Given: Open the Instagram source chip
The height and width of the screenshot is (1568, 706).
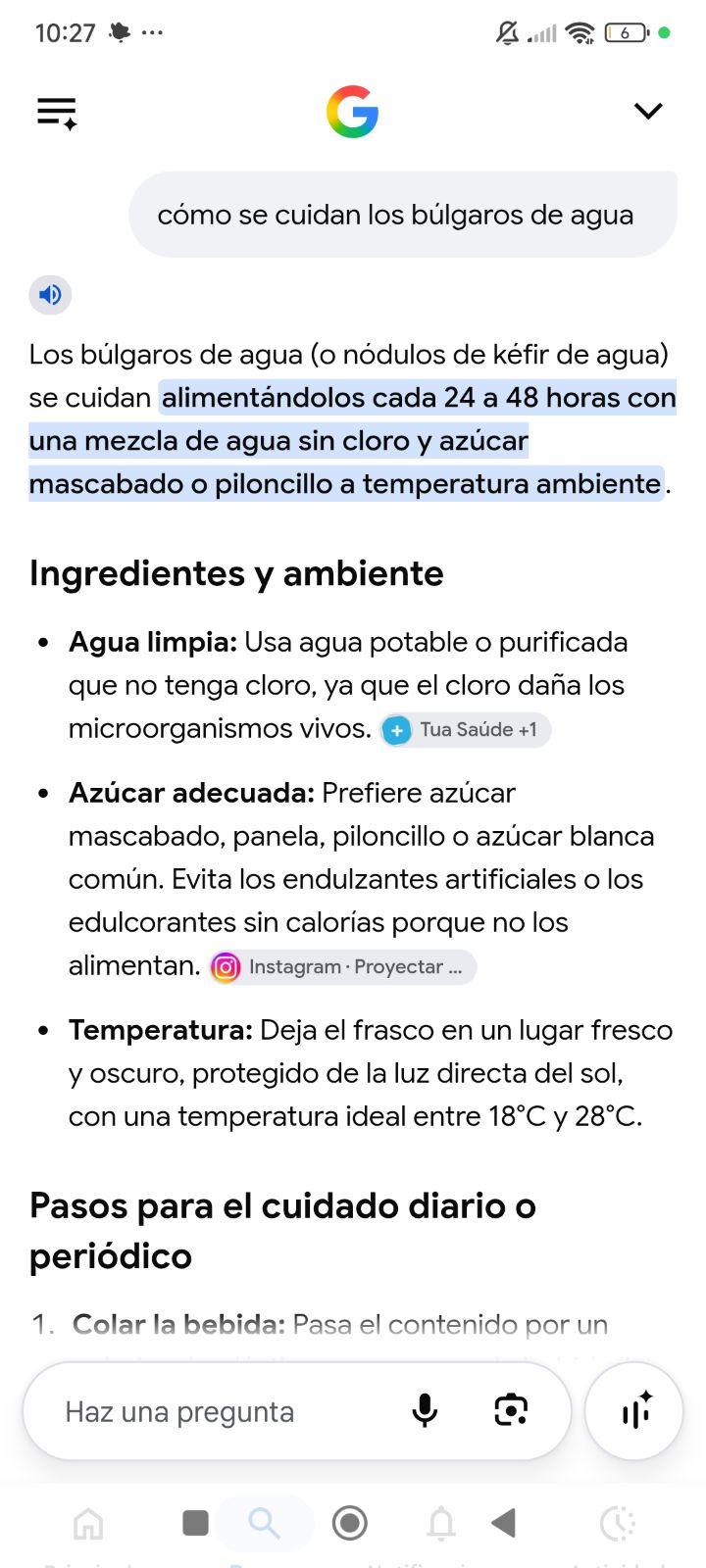Looking at the screenshot, I should 343,967.
